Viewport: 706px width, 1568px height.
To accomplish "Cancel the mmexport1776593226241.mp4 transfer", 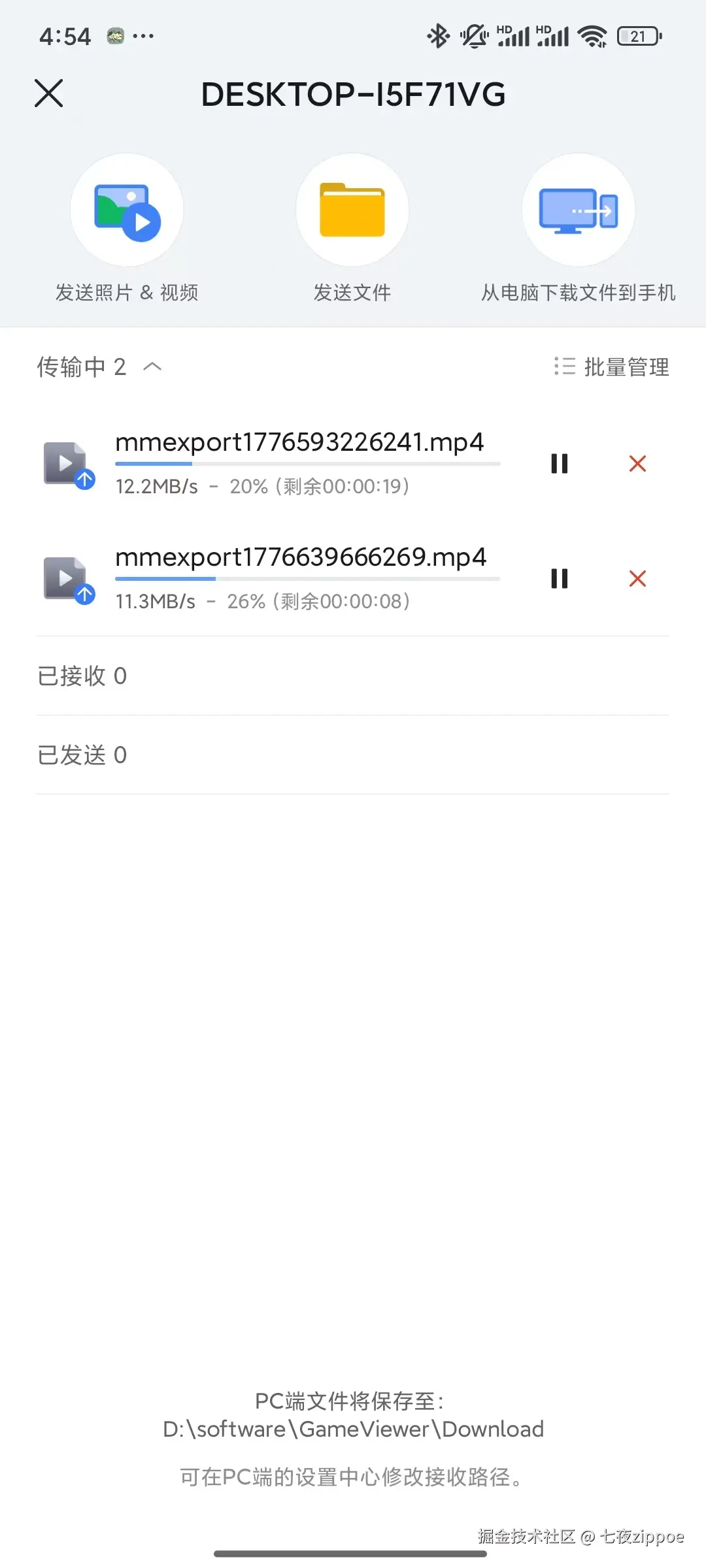I will (637, 464).
